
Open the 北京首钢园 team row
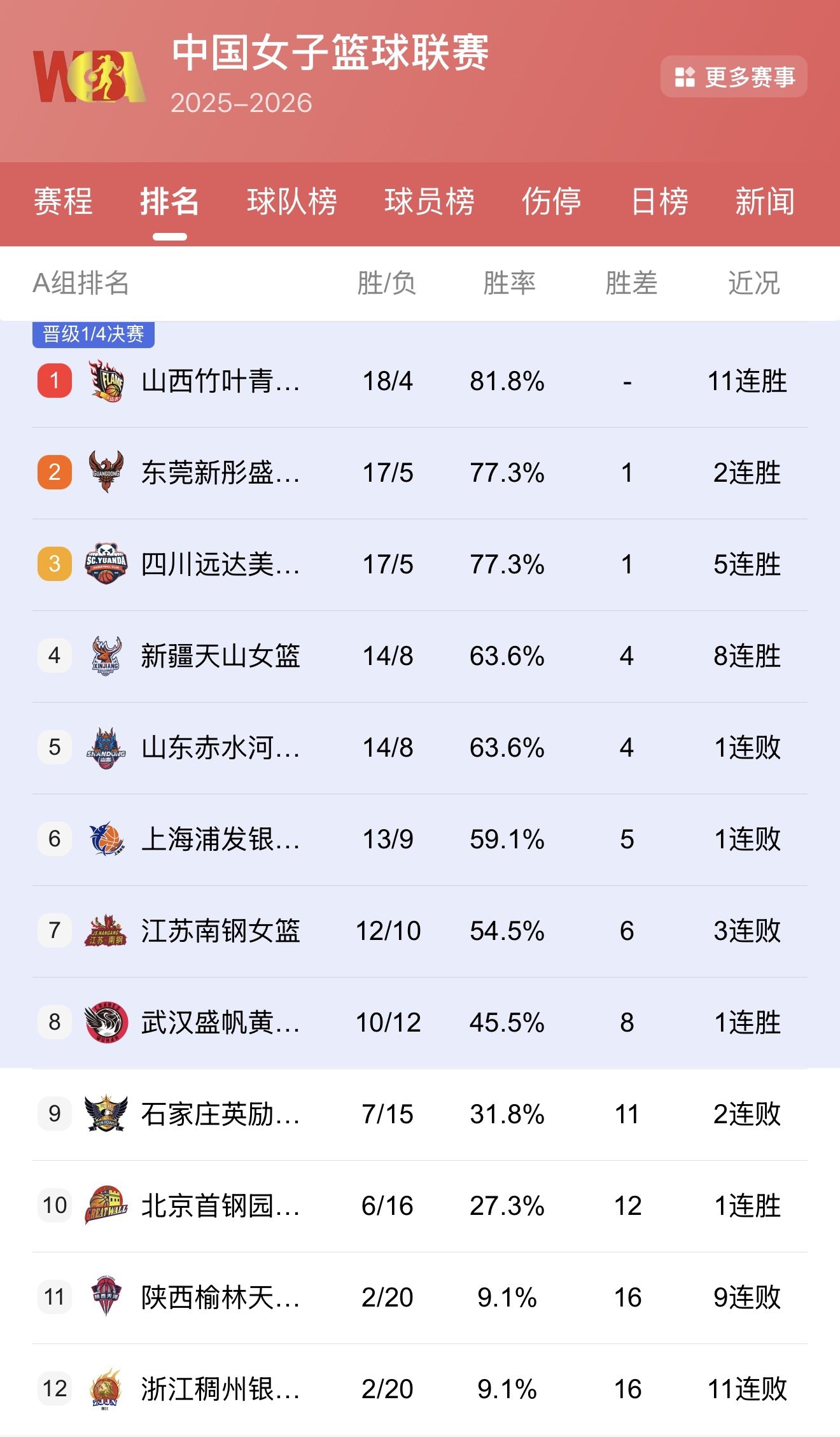tap(220, 1206)
